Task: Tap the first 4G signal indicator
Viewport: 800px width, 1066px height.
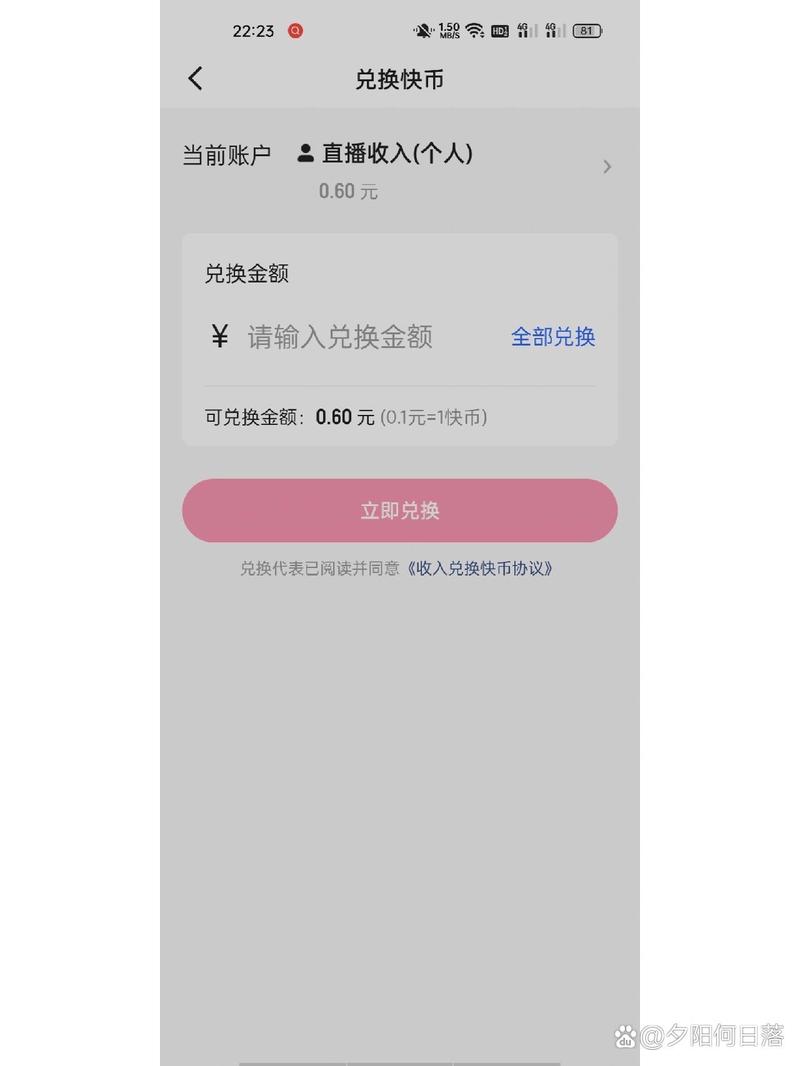Action: [x=523, y=31]
